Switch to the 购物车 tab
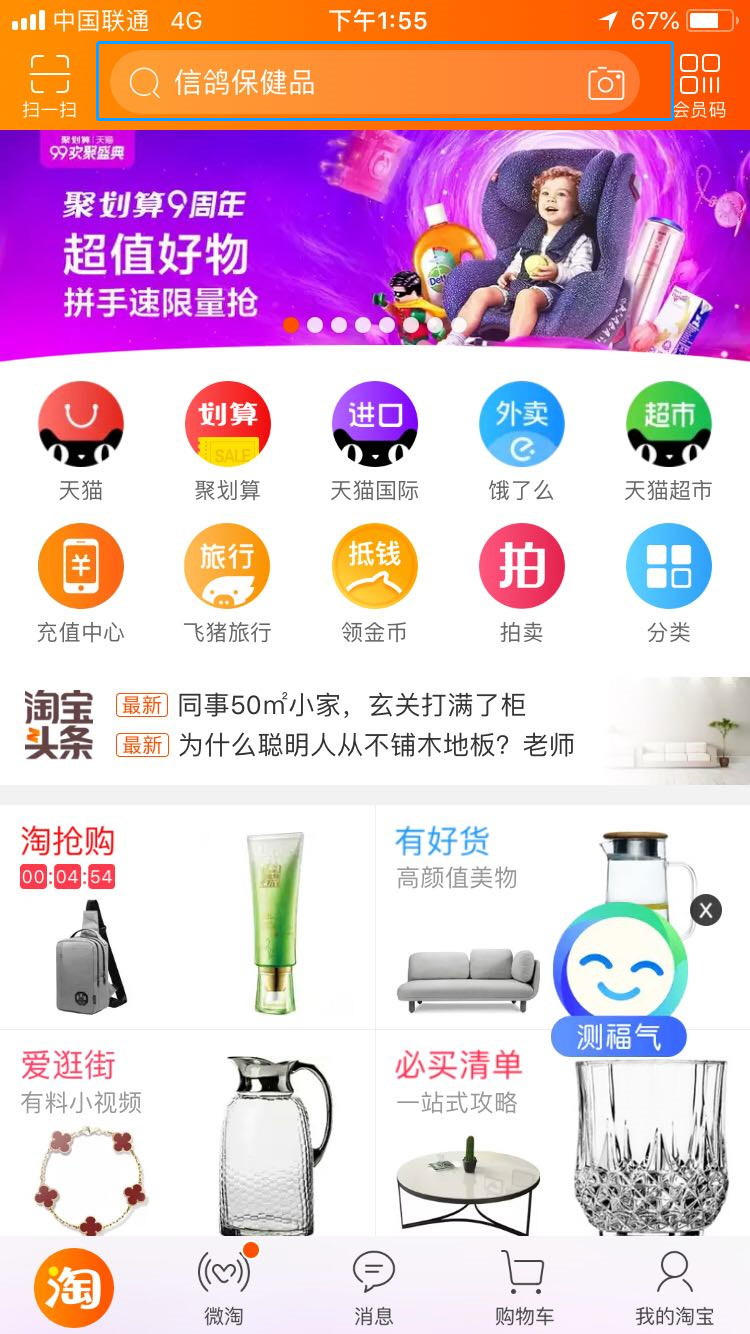The image size is (750, 1334). coord(523,1288)
